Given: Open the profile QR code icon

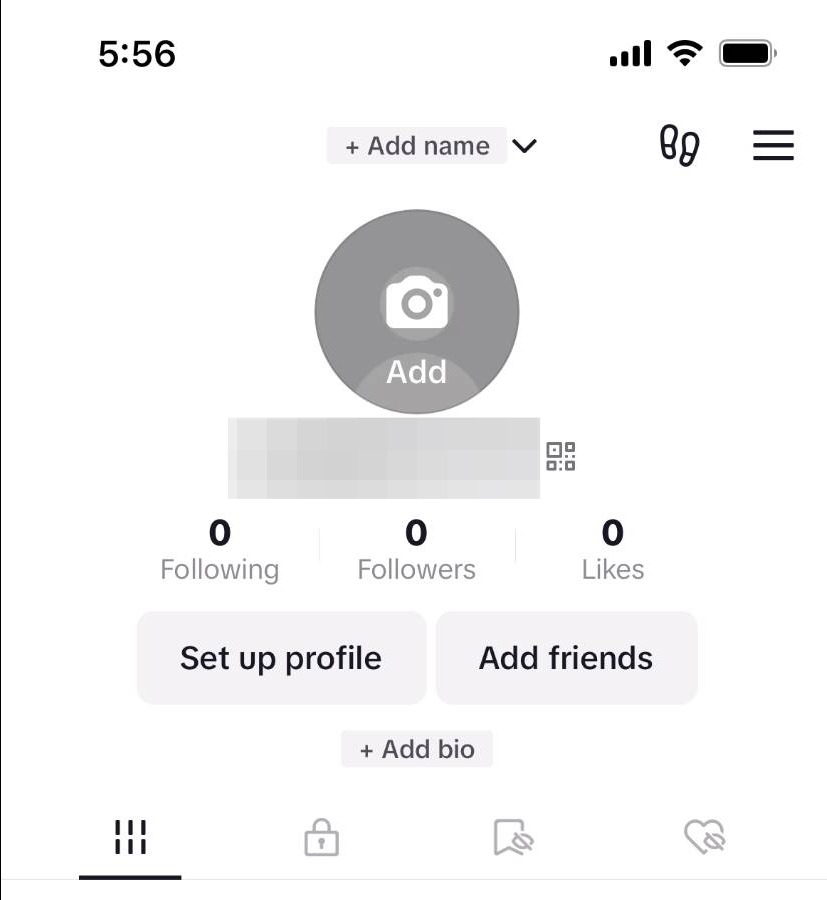Looking at the screenshot, I should (560, 456).
